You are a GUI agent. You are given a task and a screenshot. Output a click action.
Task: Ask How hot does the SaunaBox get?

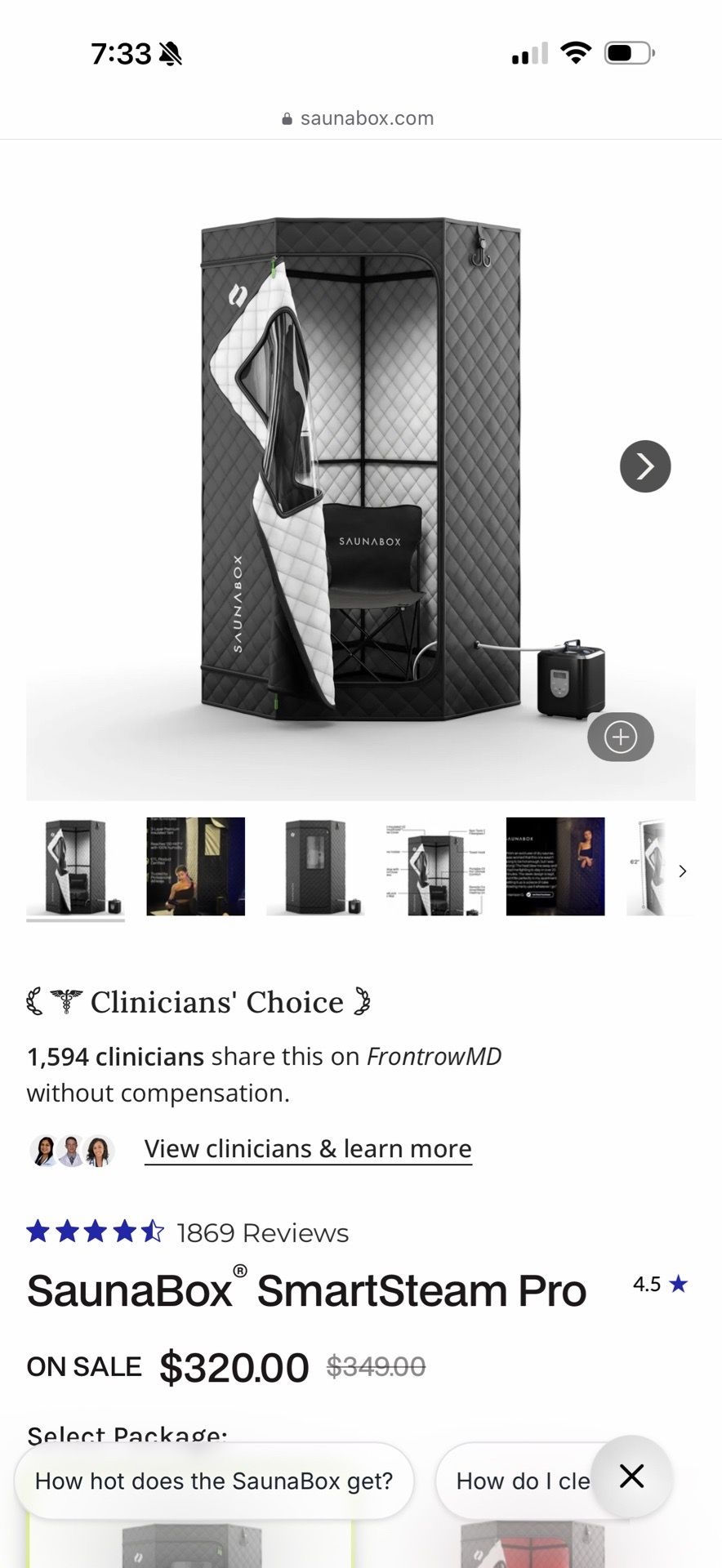(214, 1481)
